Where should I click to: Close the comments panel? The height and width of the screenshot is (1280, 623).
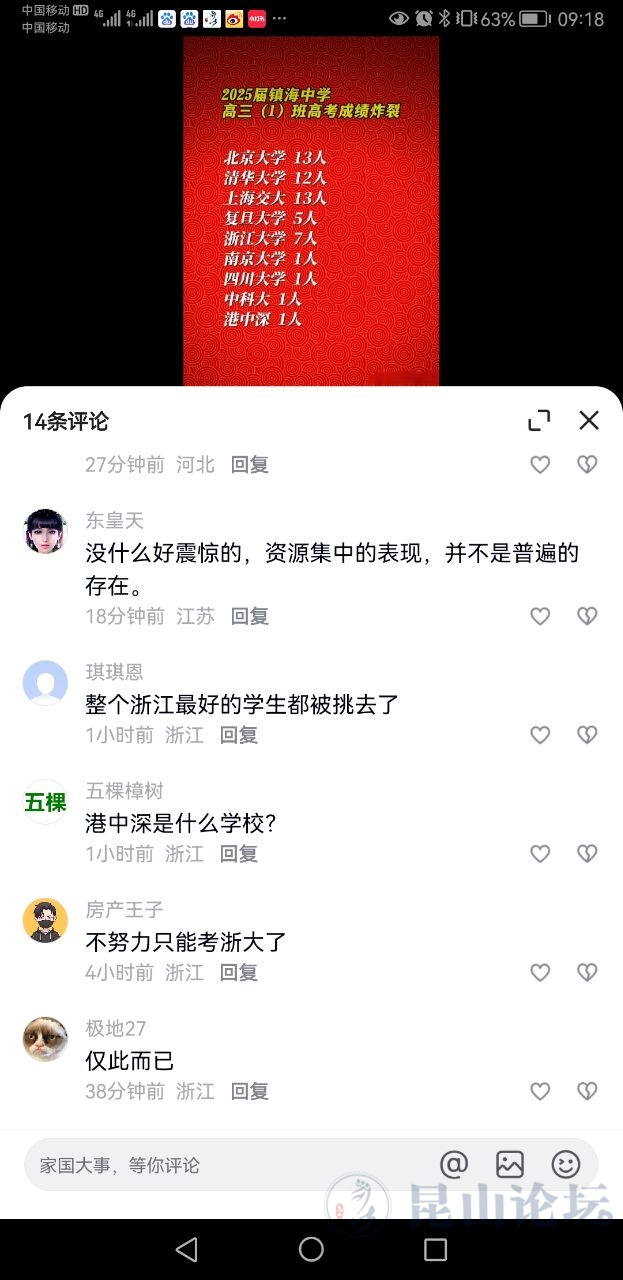(x=589, y=421)
